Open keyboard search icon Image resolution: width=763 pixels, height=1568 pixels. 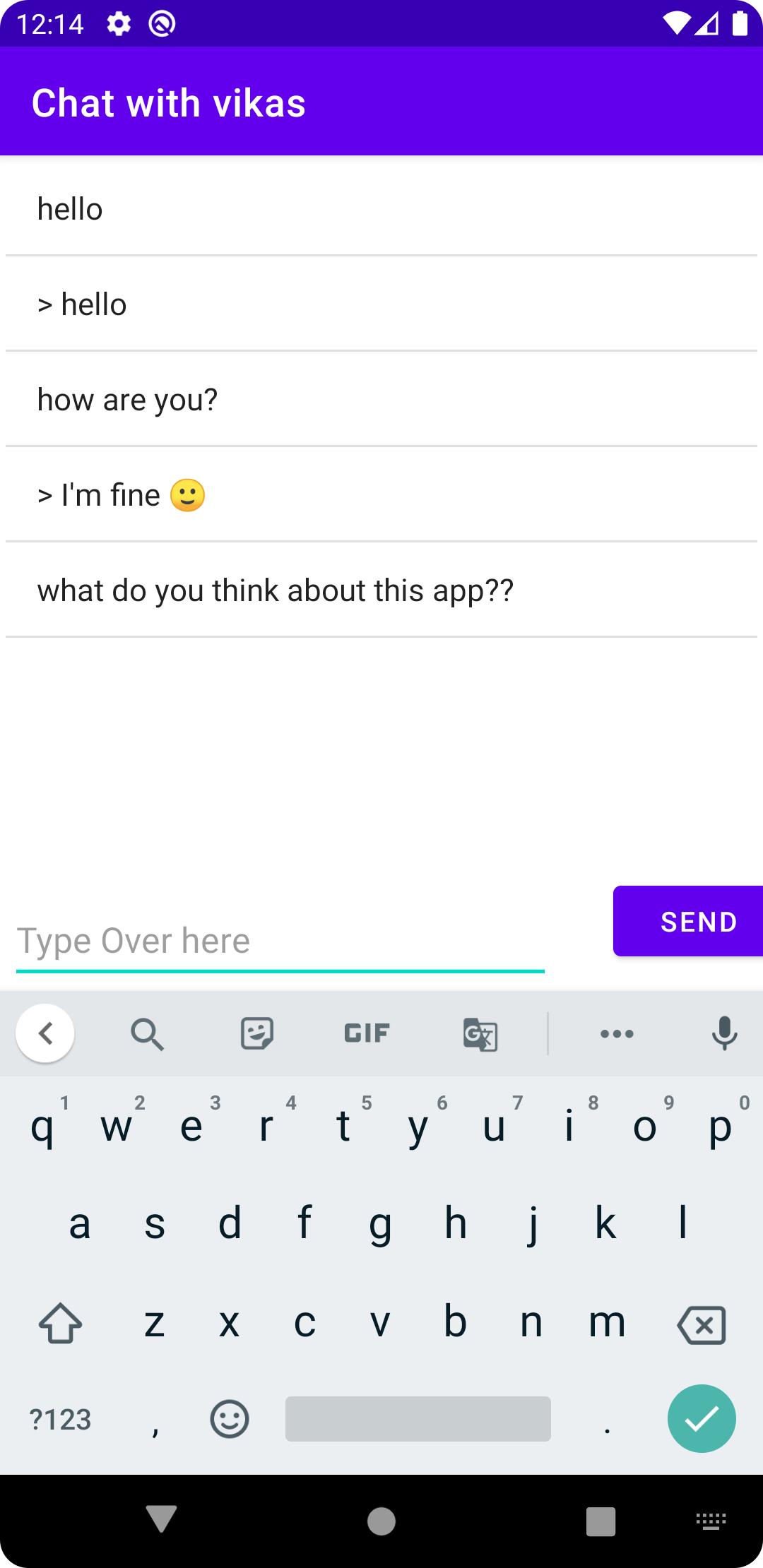coord(148,1034)
